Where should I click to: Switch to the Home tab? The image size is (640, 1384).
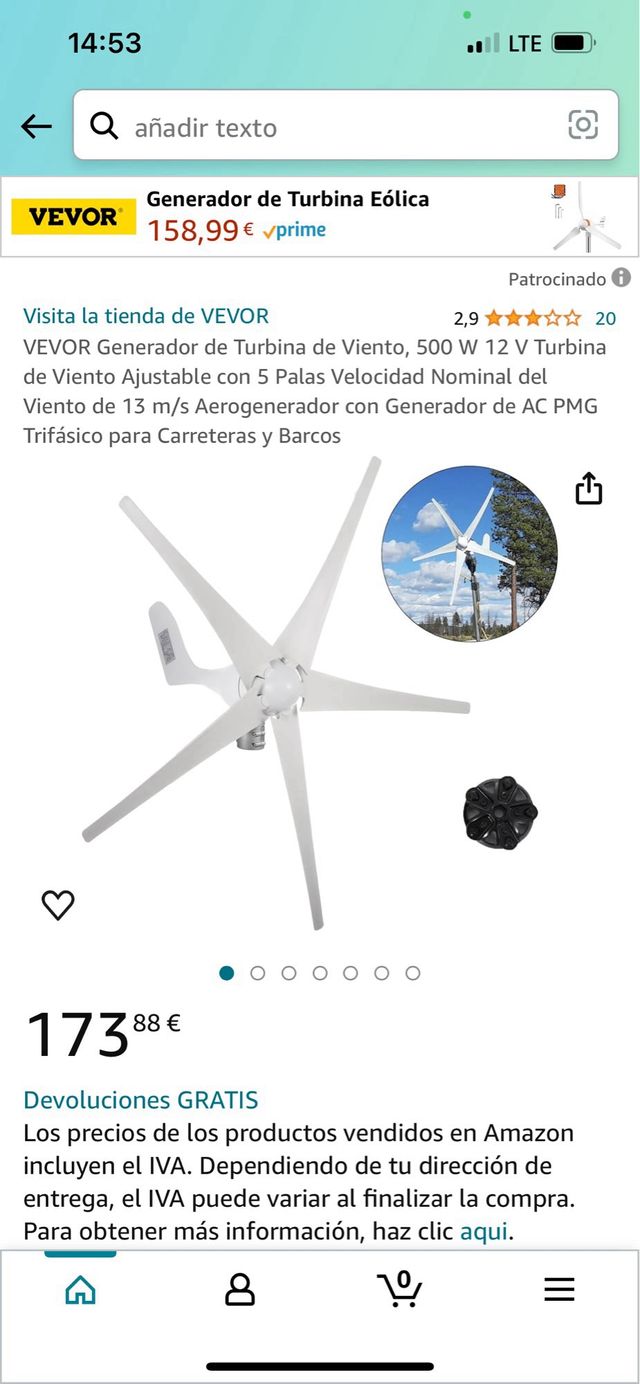(x=80, y=1290)
